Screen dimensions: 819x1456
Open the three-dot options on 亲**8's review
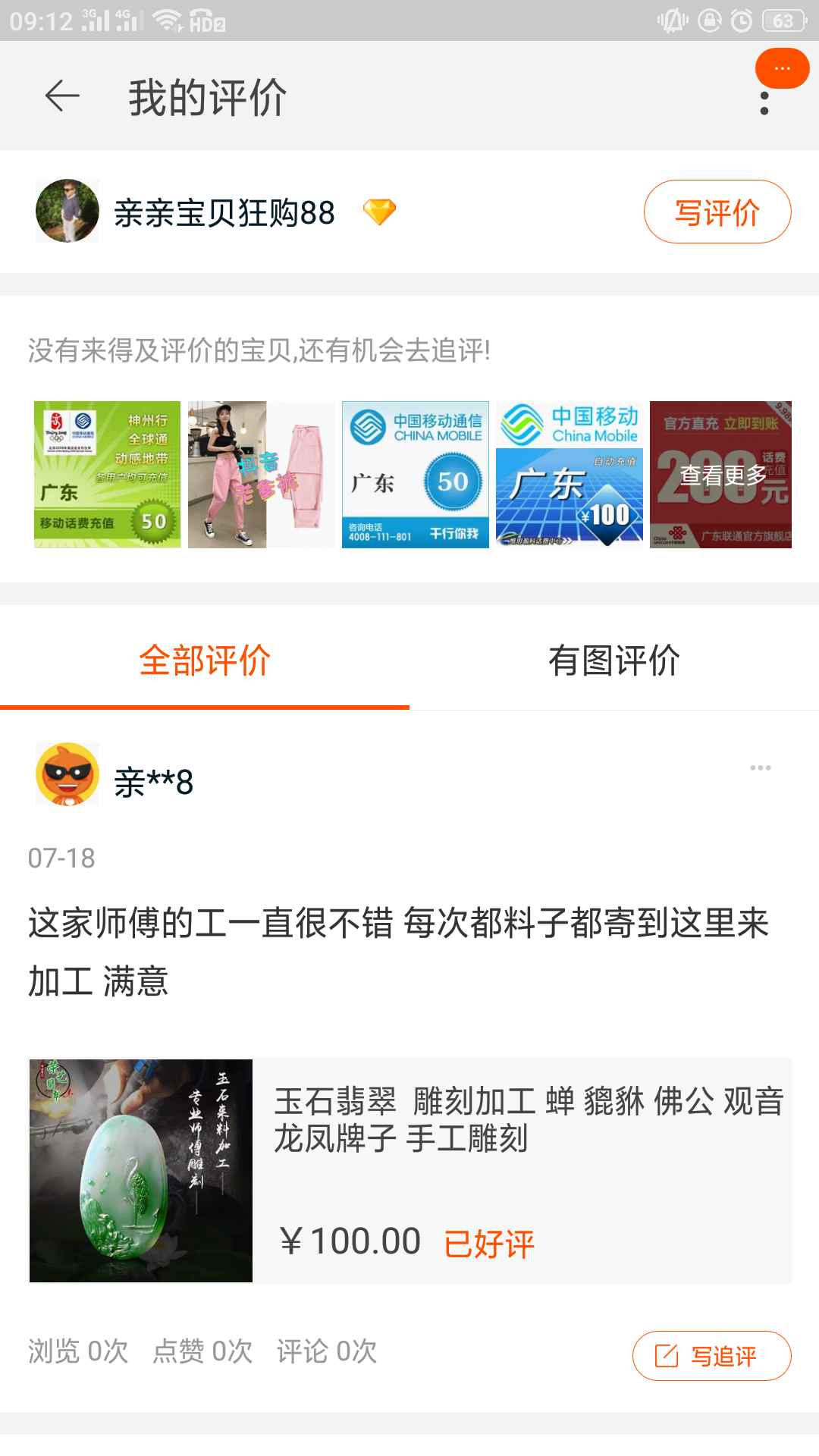click(x=761, y=768)
